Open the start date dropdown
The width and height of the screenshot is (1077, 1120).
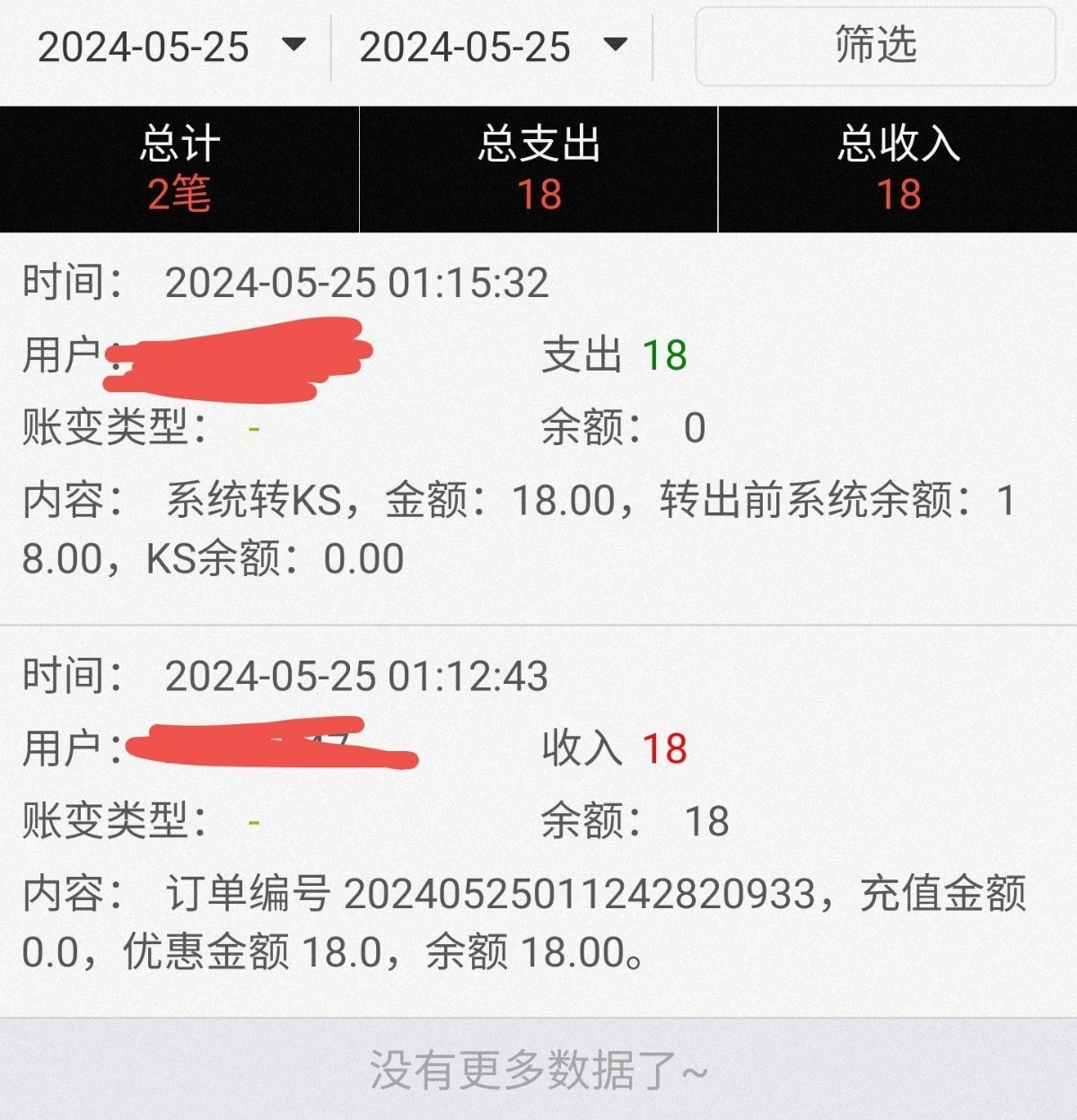pos(171,47)
